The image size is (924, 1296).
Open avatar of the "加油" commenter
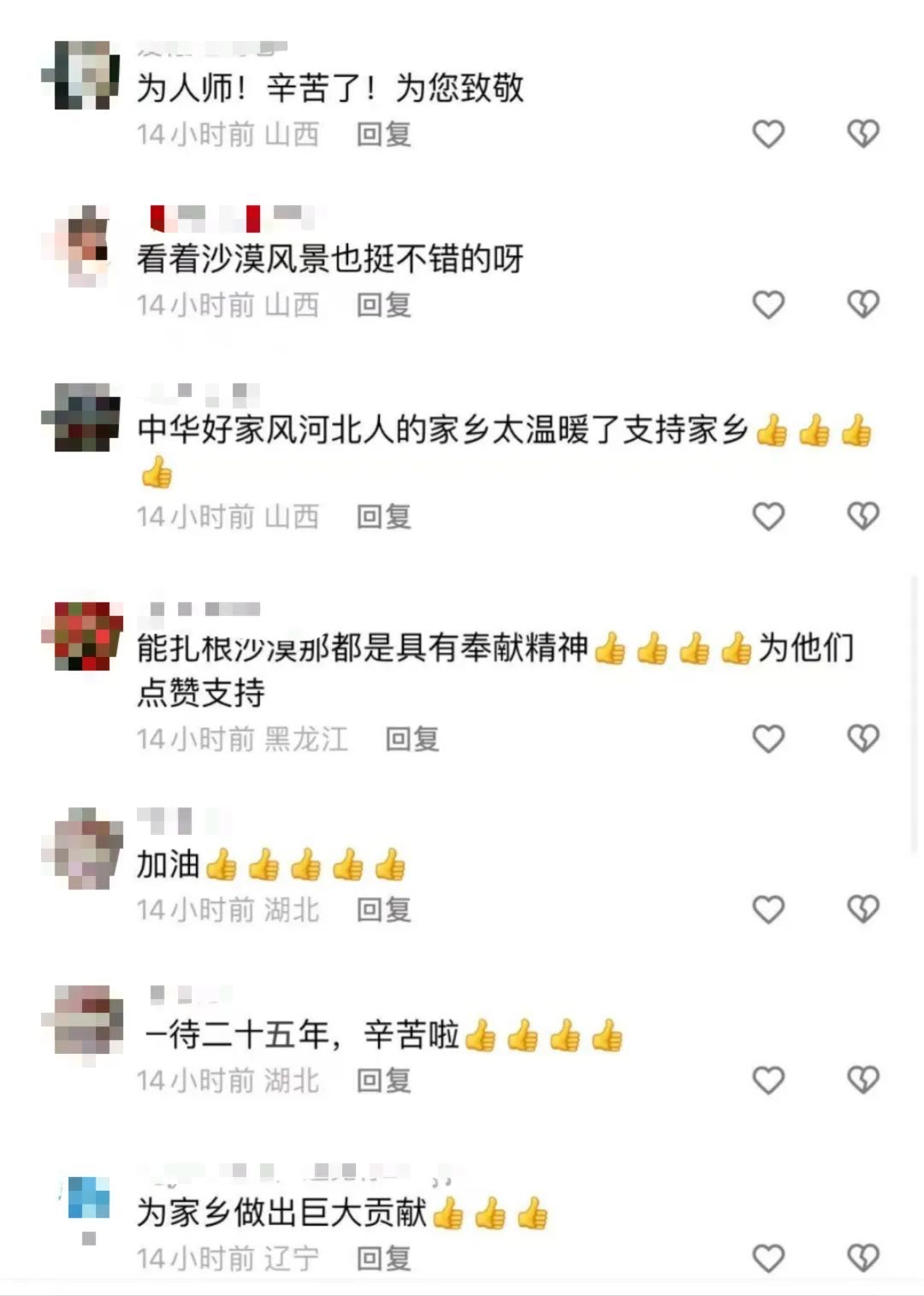83,848
